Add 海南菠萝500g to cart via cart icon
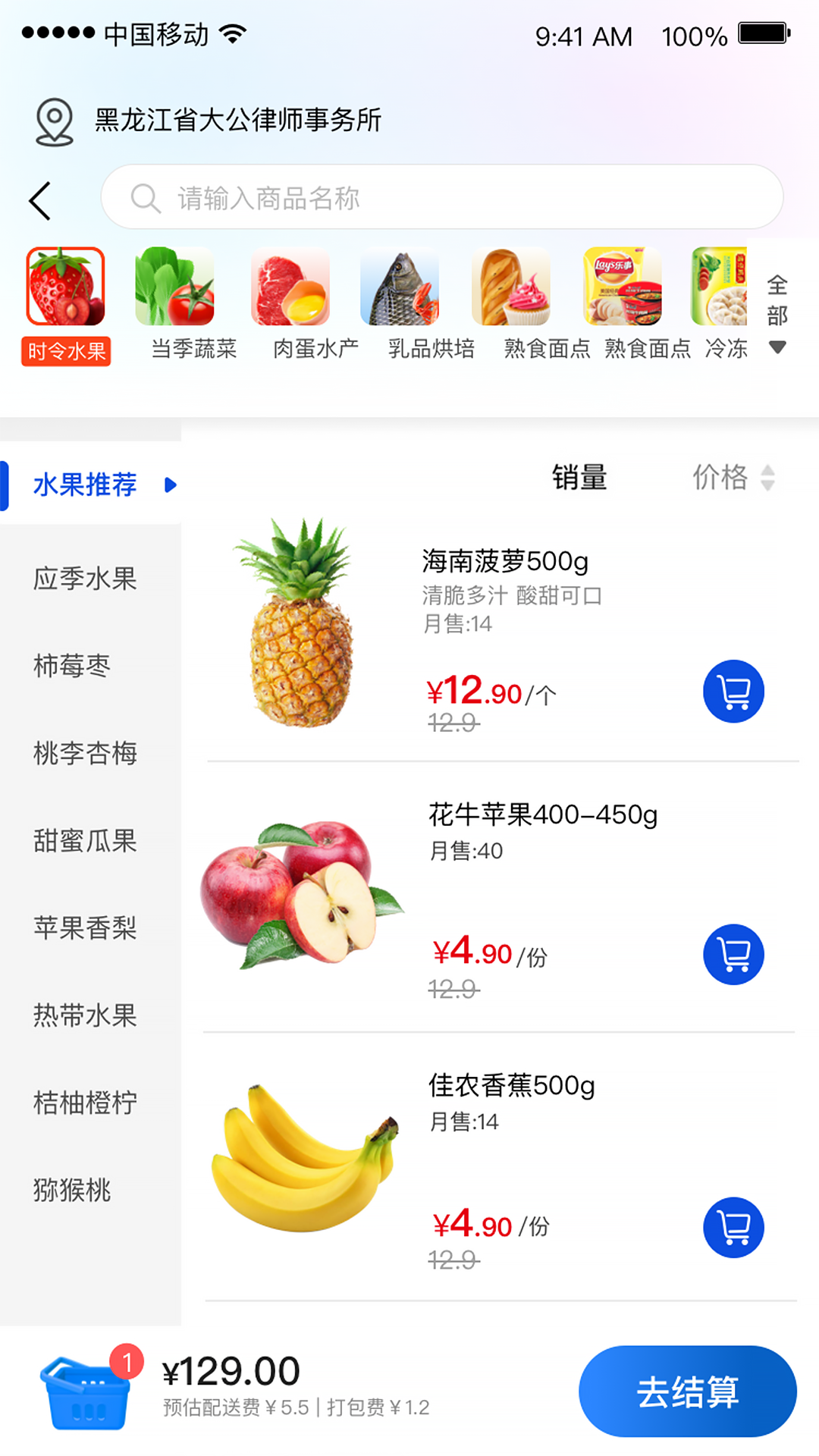Image resolution: width=819 pixels, height=1456 pixels. point(733,691)
